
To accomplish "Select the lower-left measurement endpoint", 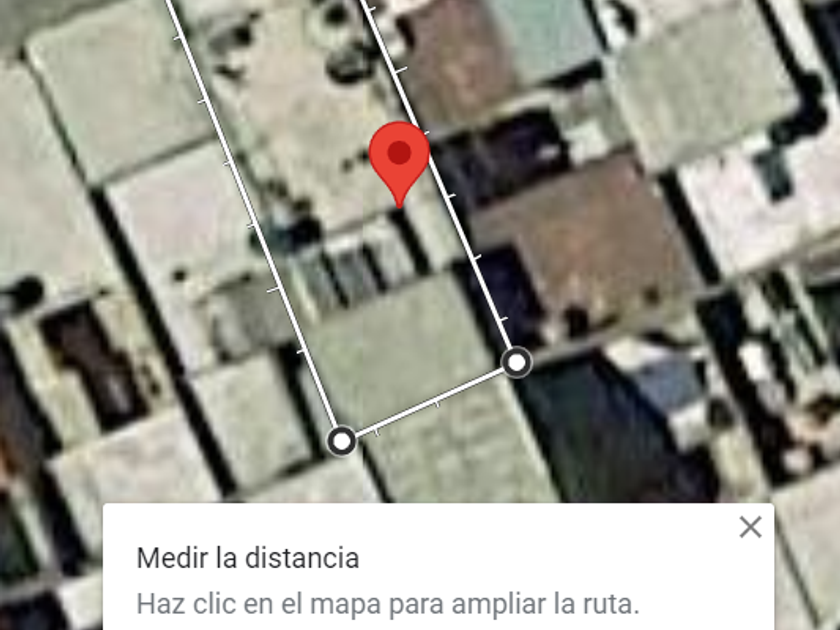I will (x=342, y=440).
